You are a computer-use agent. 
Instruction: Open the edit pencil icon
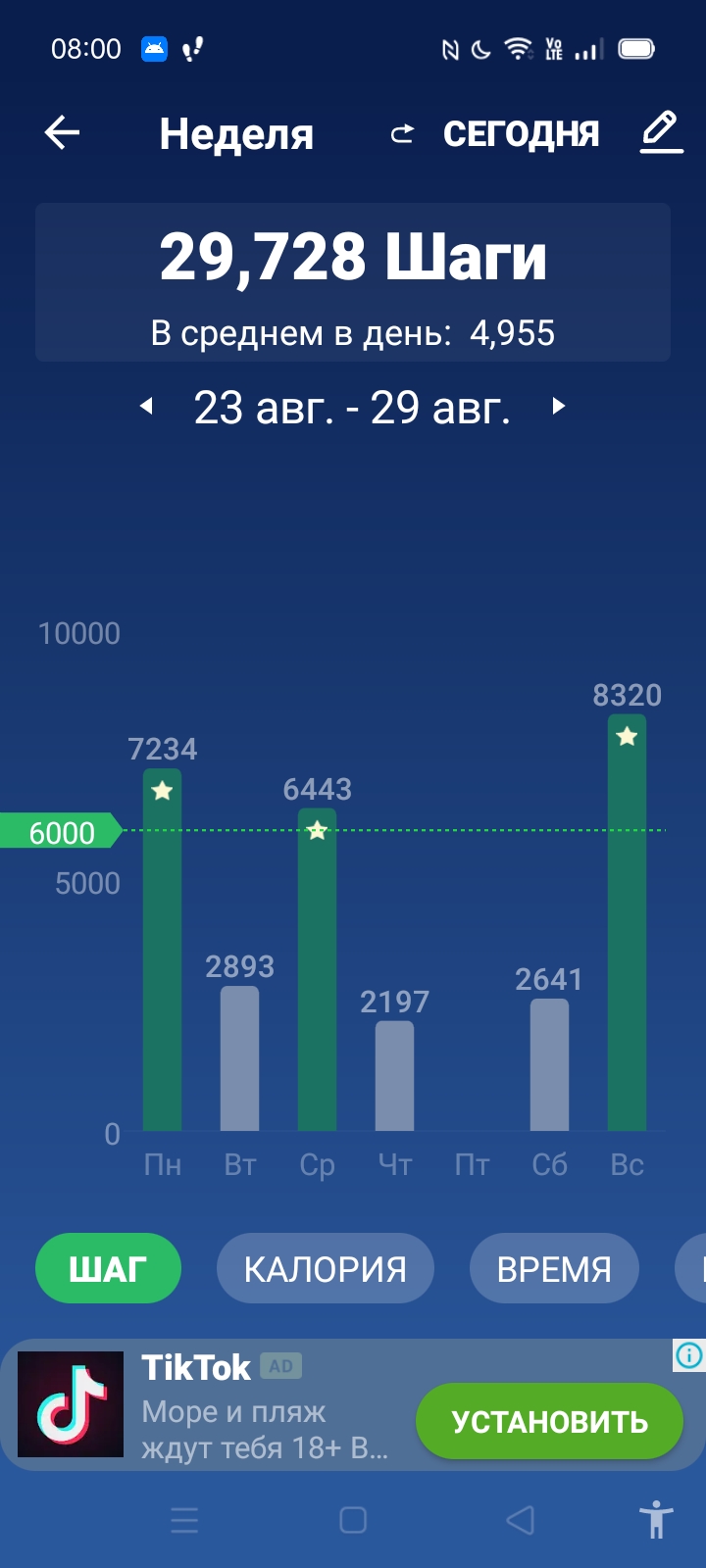tap(662, 132)
